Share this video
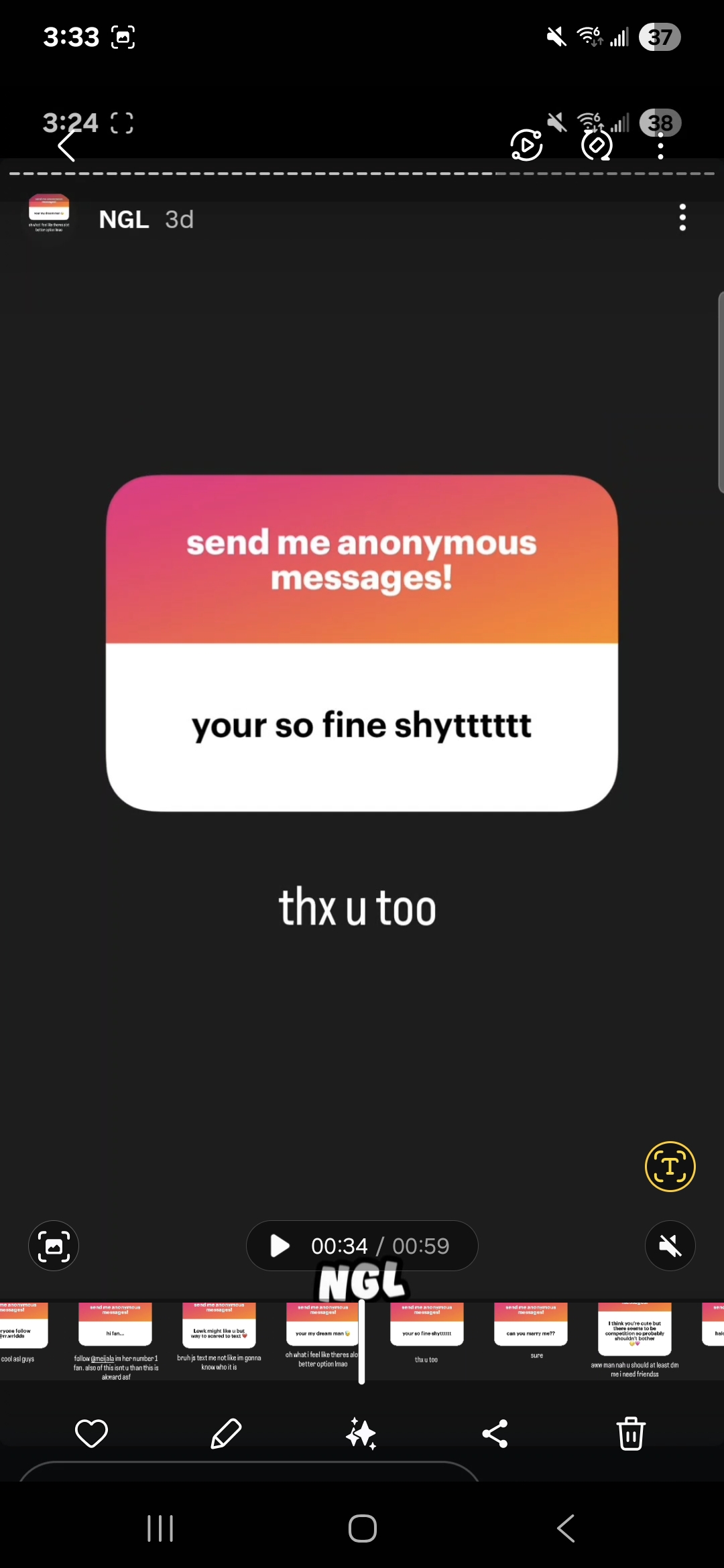The height and width of the screenshot is (1568, 724). coord(495,1433)
